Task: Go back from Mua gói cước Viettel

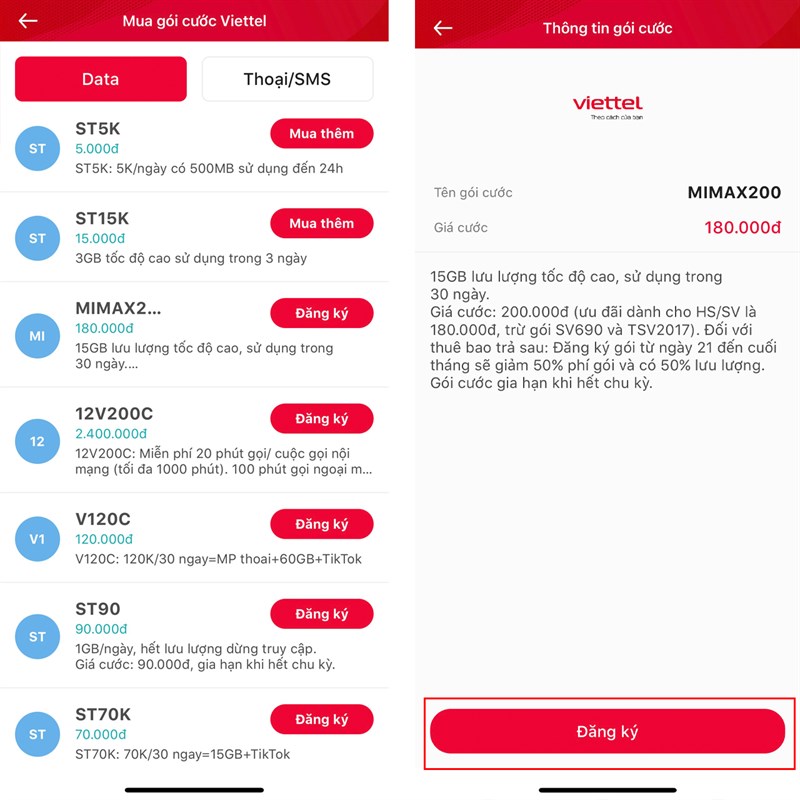Action: (x=28, y=20)
